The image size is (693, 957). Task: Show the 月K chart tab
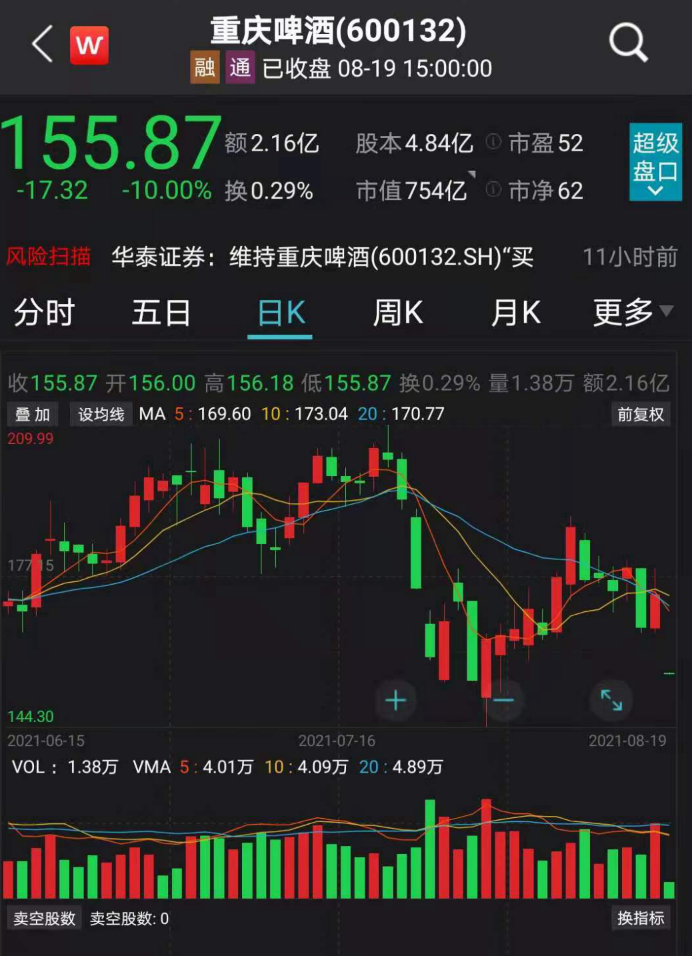point(515,313)
